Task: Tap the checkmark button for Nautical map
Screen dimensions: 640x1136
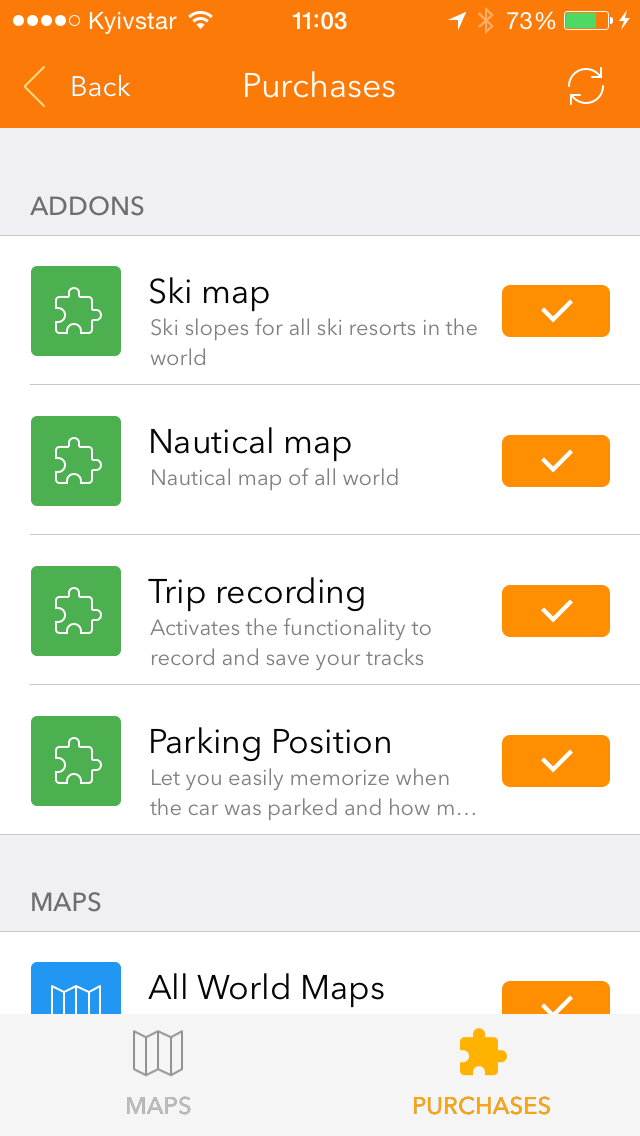Action: (x=555, y=461)
